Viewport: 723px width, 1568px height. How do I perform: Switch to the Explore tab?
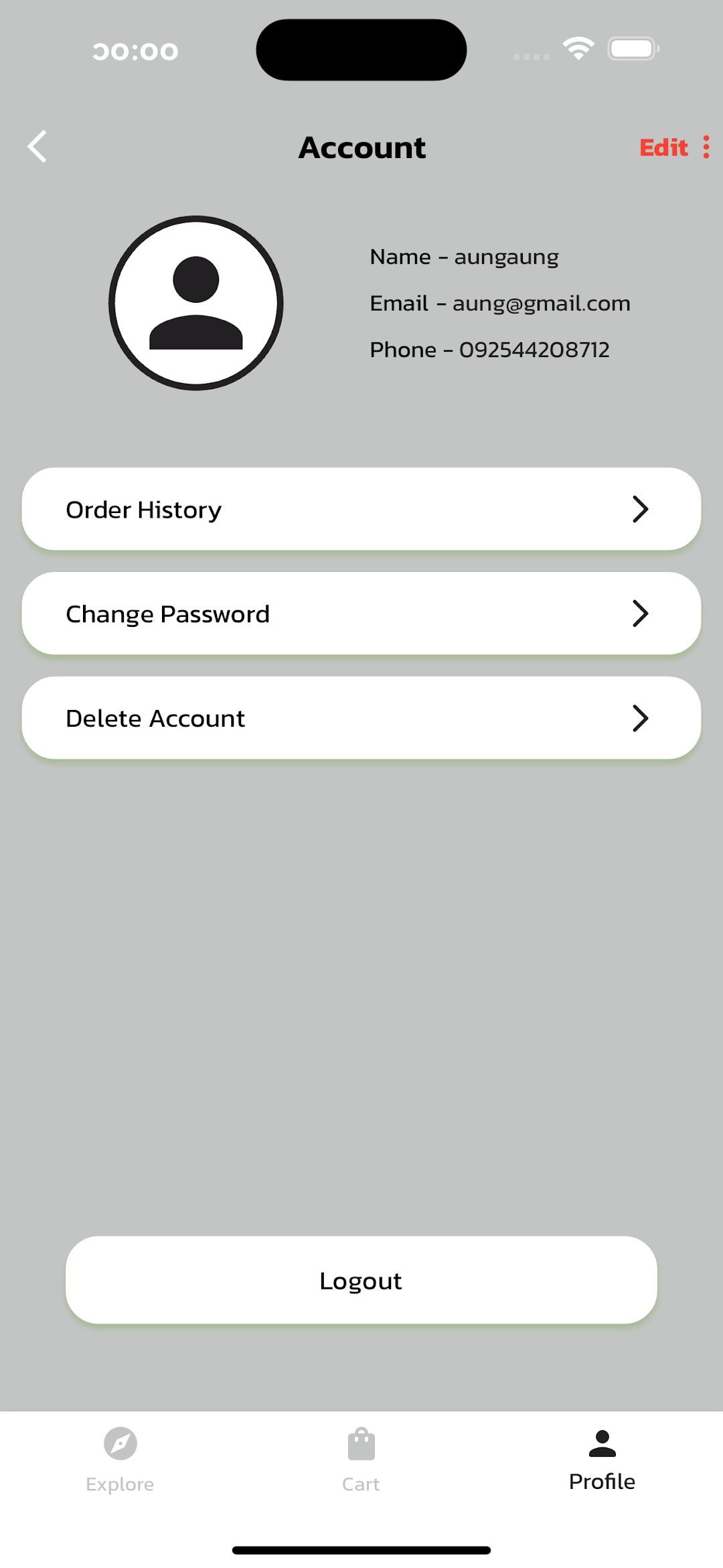(120, 1460)
